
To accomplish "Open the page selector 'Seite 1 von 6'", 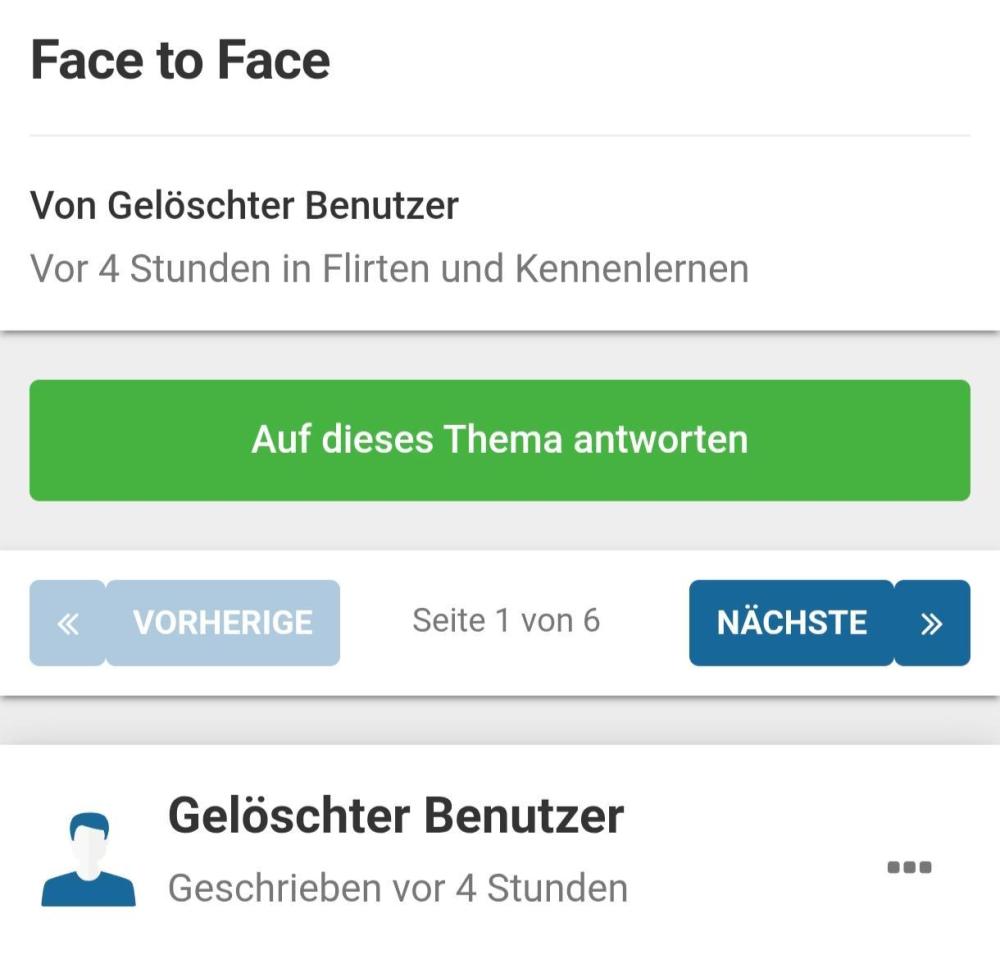I will coord(506,620).
